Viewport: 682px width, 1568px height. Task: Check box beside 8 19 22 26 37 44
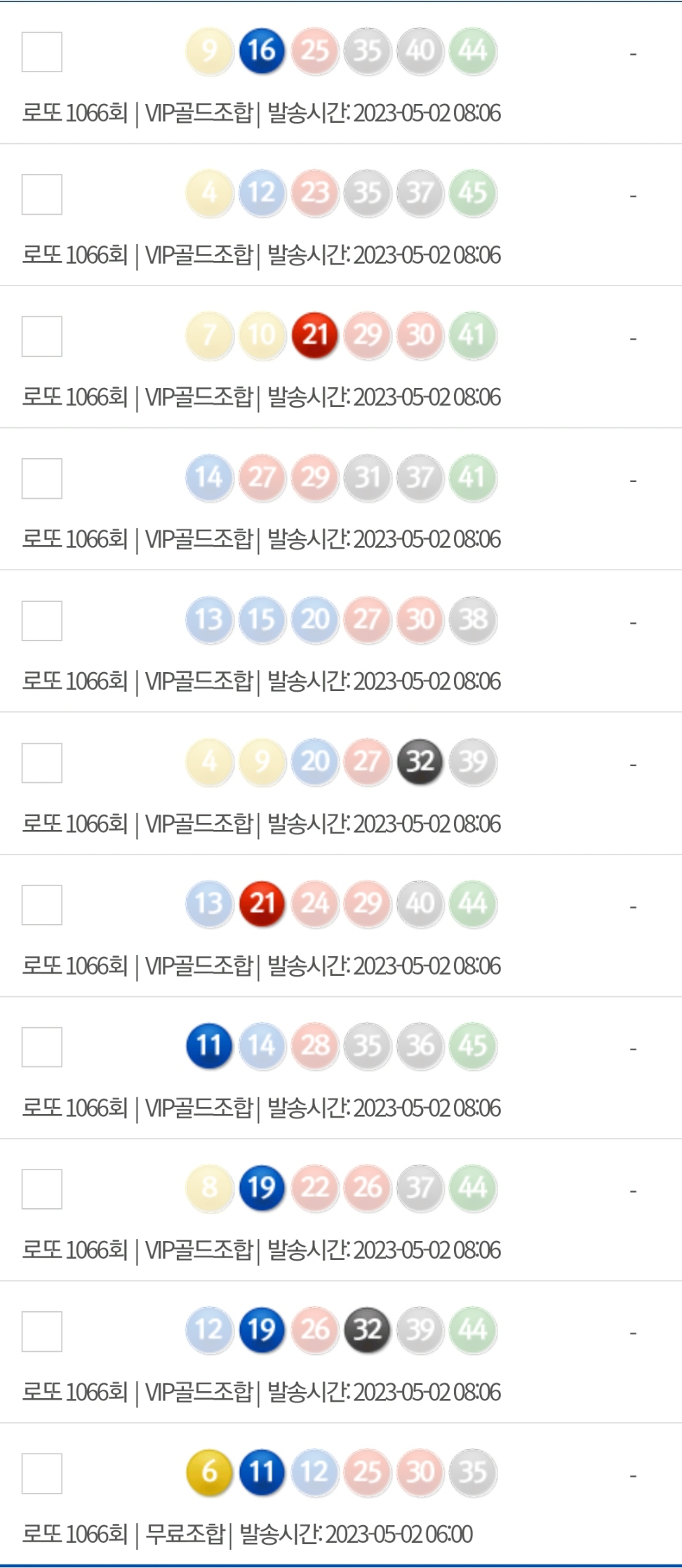click(42, 1189)
